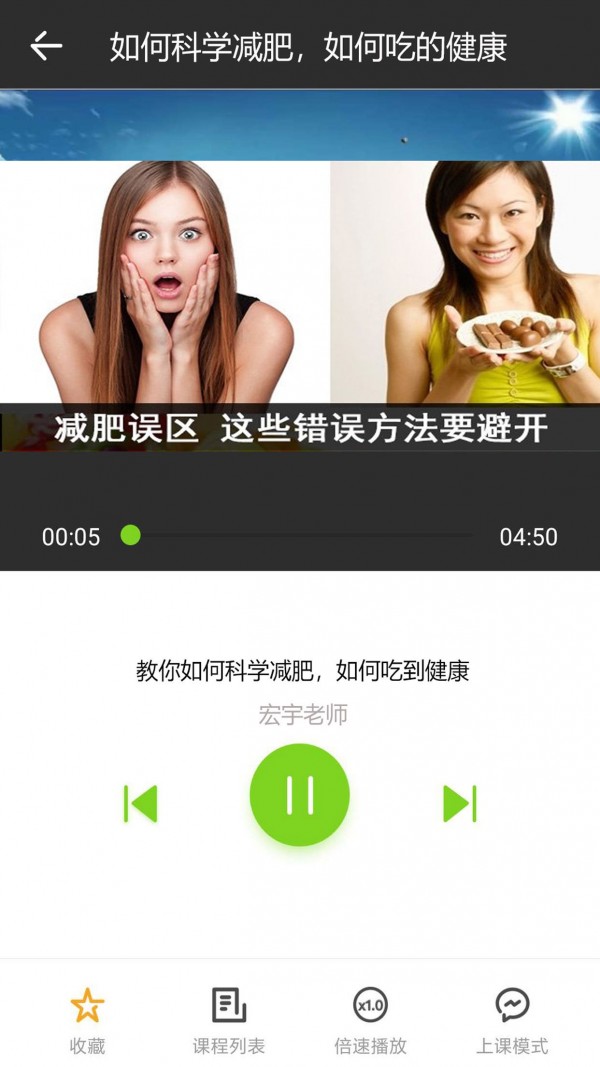The width and height of the screenshot is (600, 1067).
Task: Switch to 上课模式 class mode
Action: 512,1018
